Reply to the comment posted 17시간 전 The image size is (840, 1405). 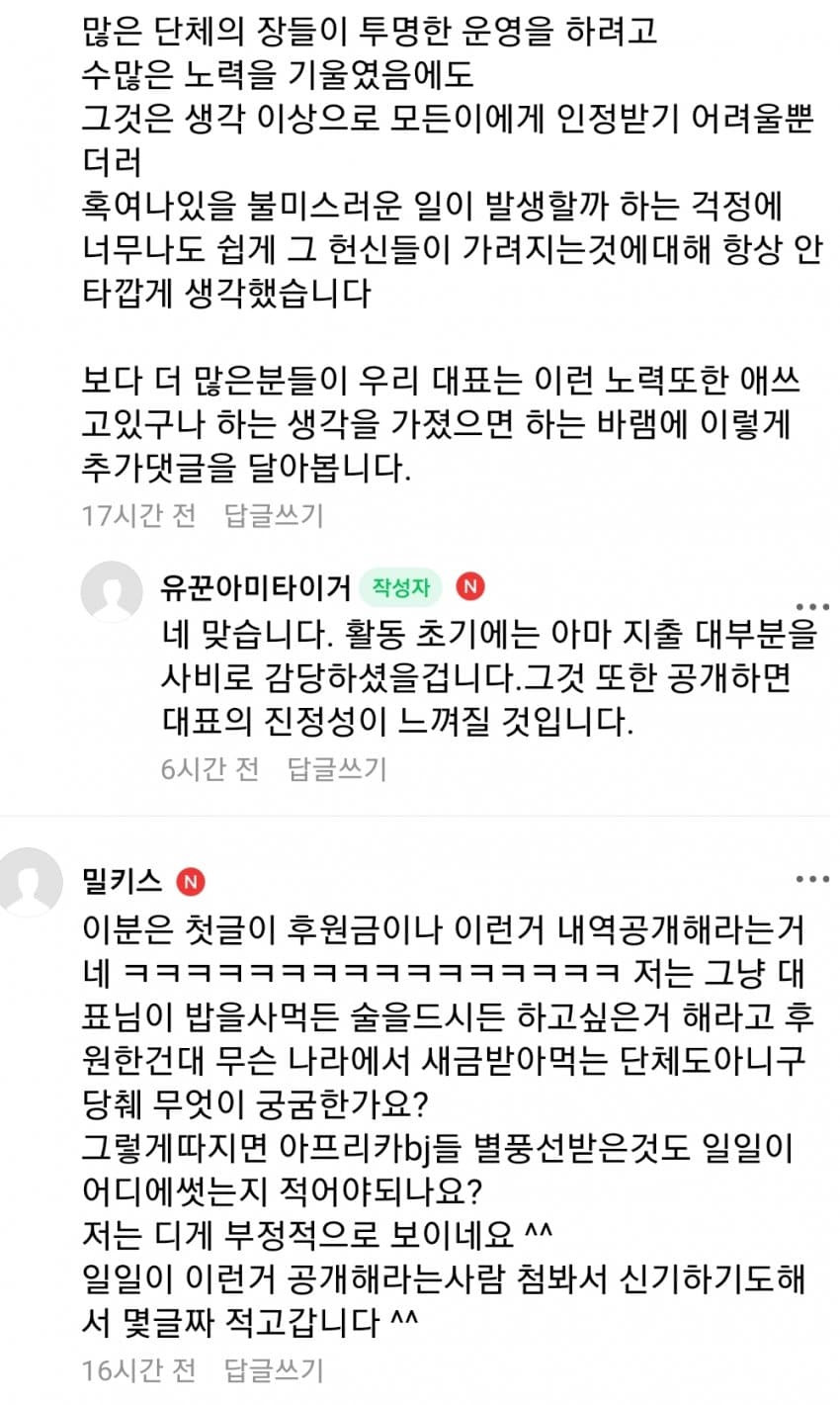click(x=274, y=515)
